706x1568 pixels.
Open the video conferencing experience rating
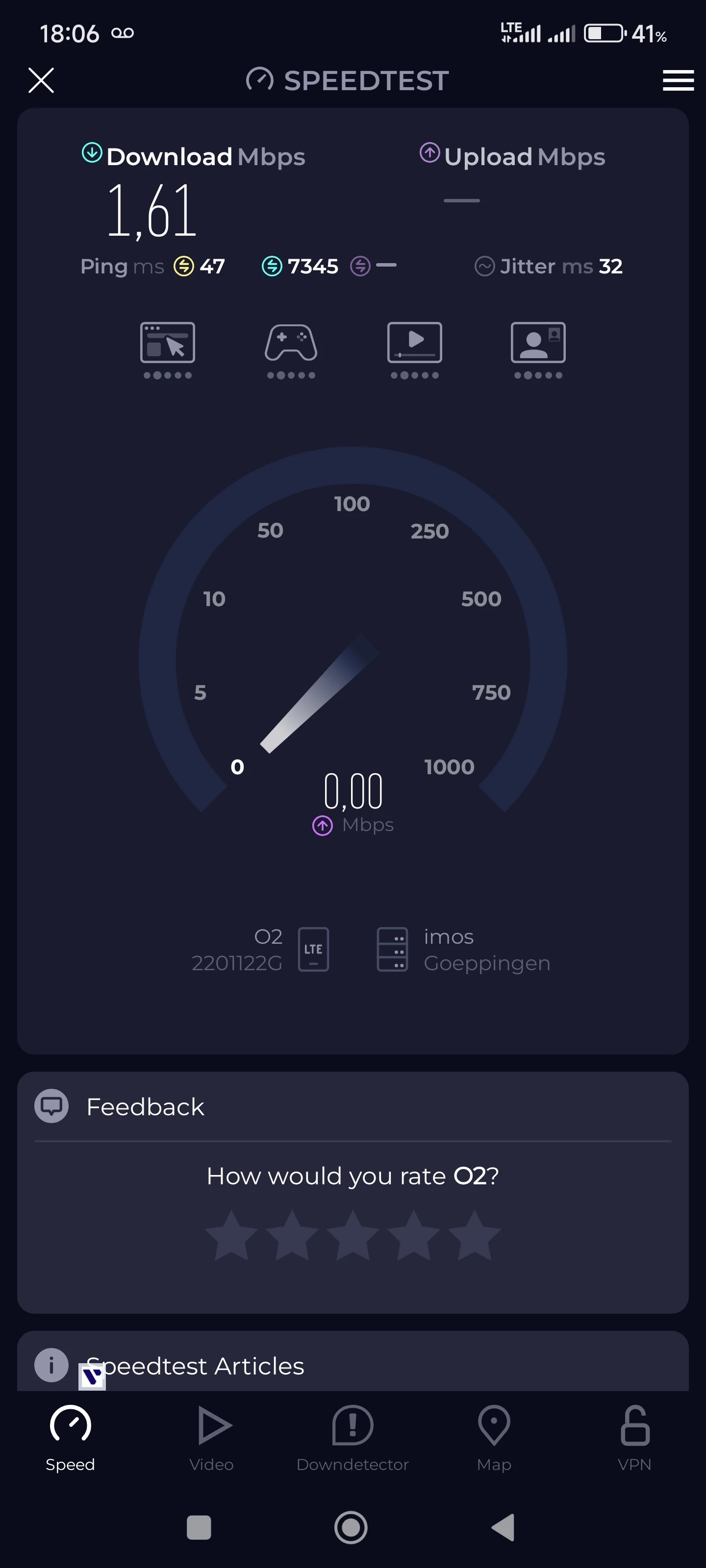coord(538,350)
